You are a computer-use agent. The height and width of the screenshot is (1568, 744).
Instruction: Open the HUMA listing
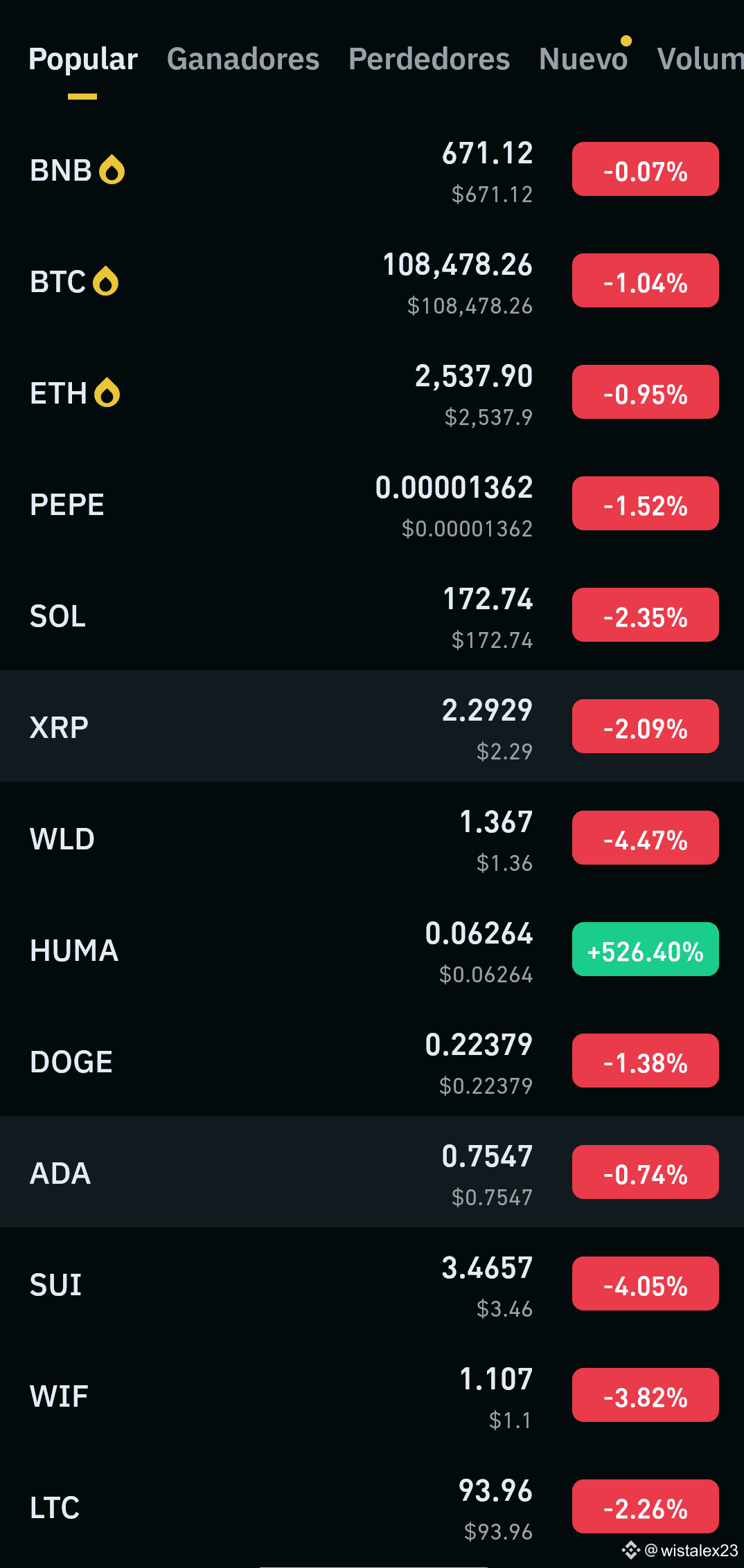click(372, 950)
